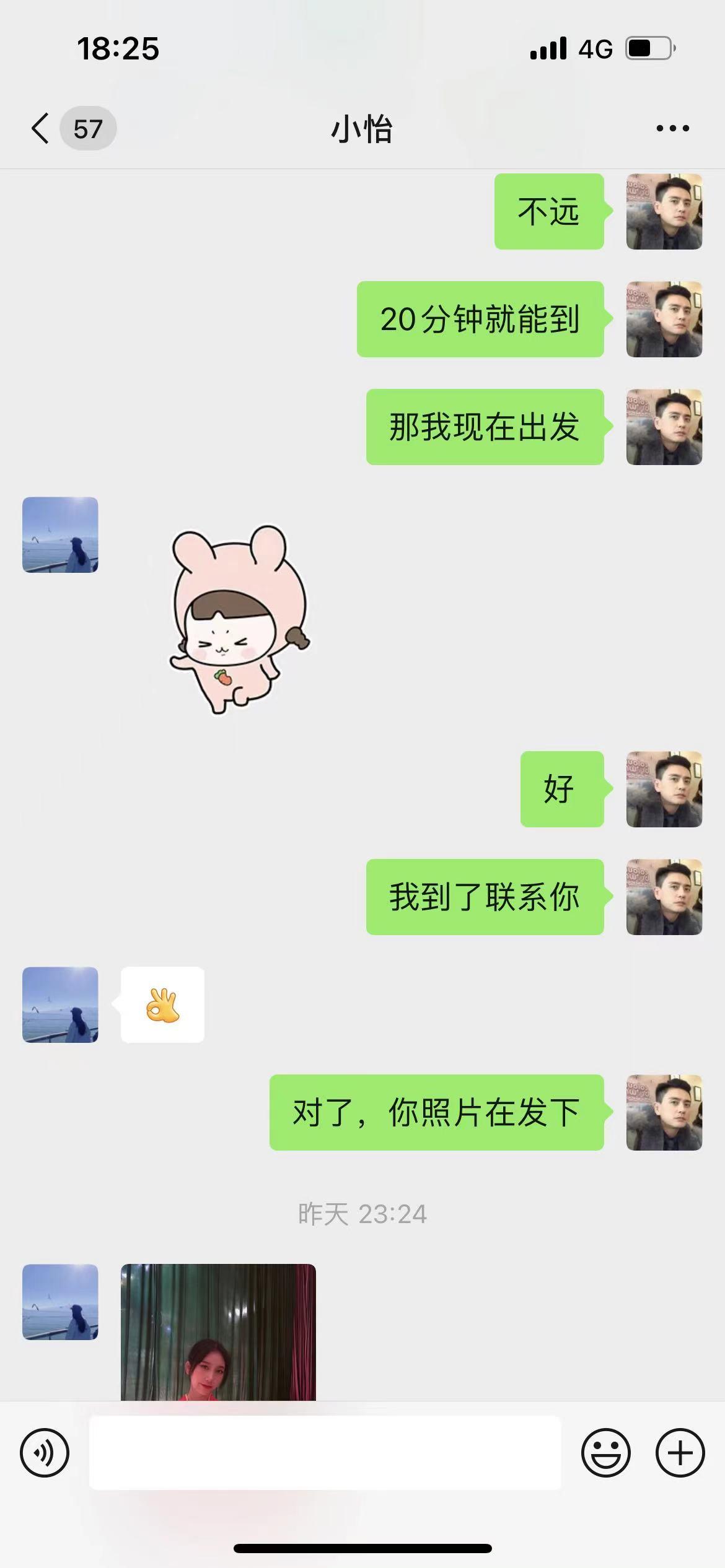
Task: Tap the pink bunny sticker
Action: point(239,619)
